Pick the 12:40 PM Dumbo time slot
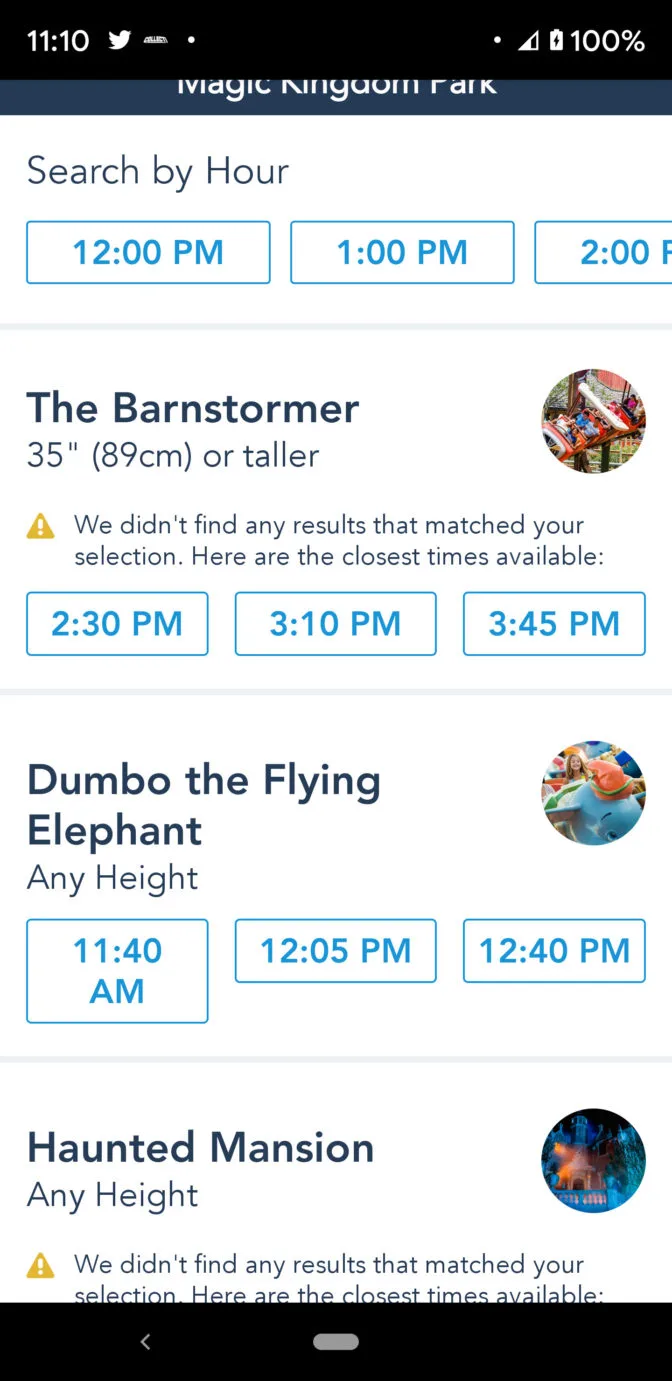Image resolution: width=672 pixels, height=1381 pixels. [554, 951]
